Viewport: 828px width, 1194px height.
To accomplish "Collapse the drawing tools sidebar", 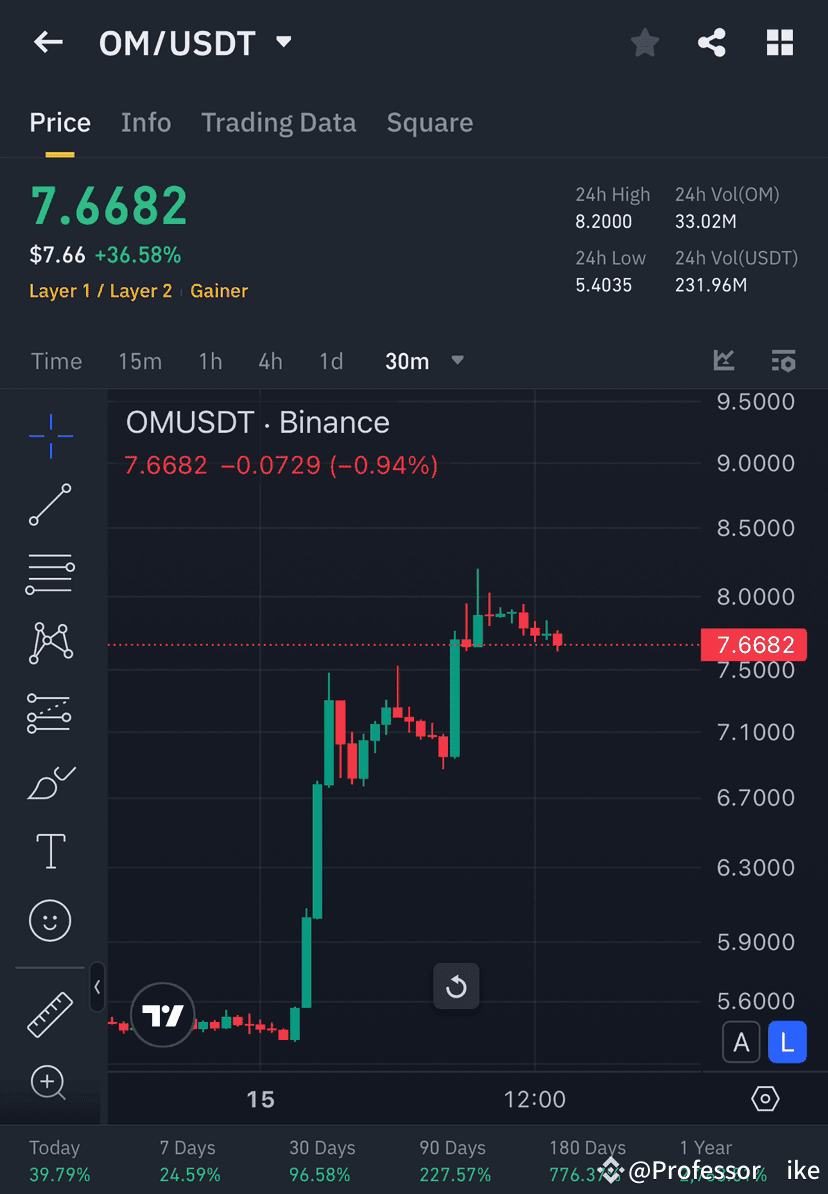I will coord(97,988).
